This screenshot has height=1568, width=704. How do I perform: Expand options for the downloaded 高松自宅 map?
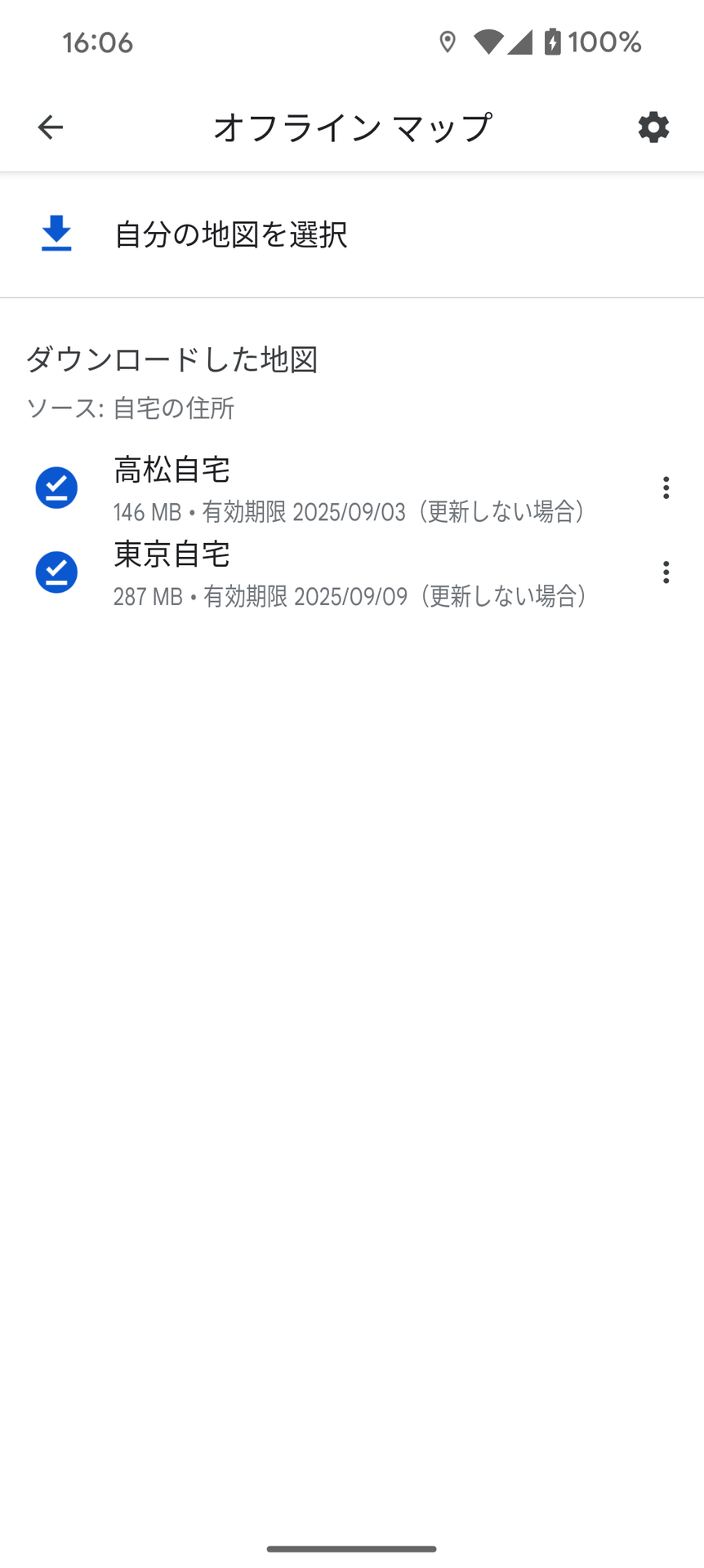666,488
